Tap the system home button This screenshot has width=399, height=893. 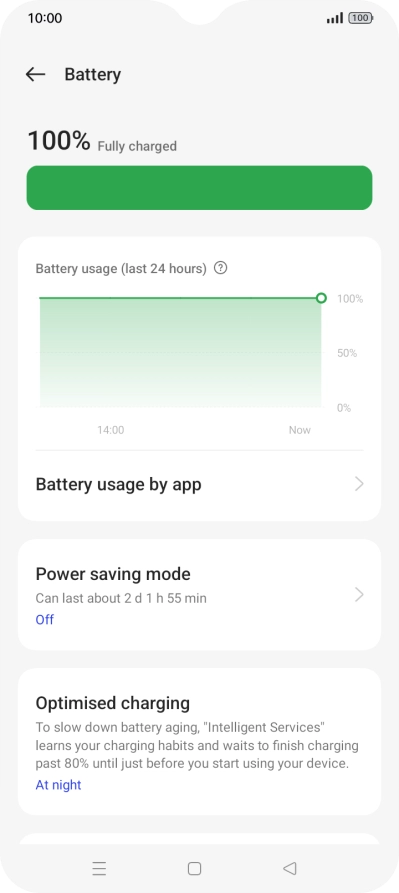[195, 868]
